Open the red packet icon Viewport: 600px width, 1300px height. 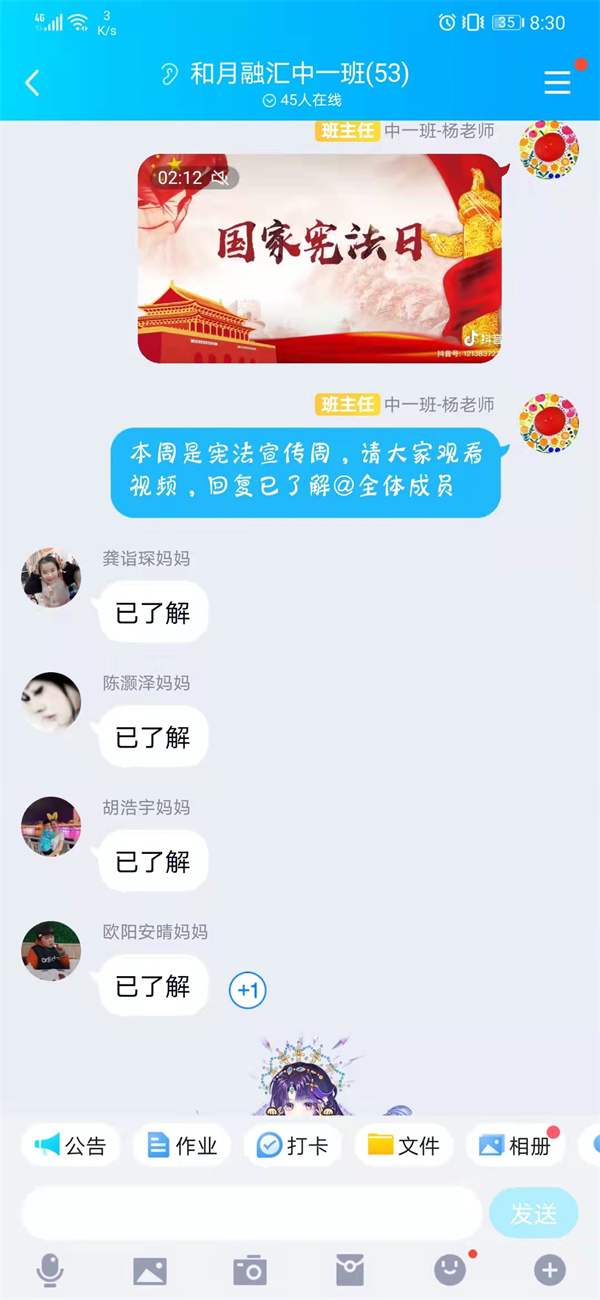(350, 1271)
